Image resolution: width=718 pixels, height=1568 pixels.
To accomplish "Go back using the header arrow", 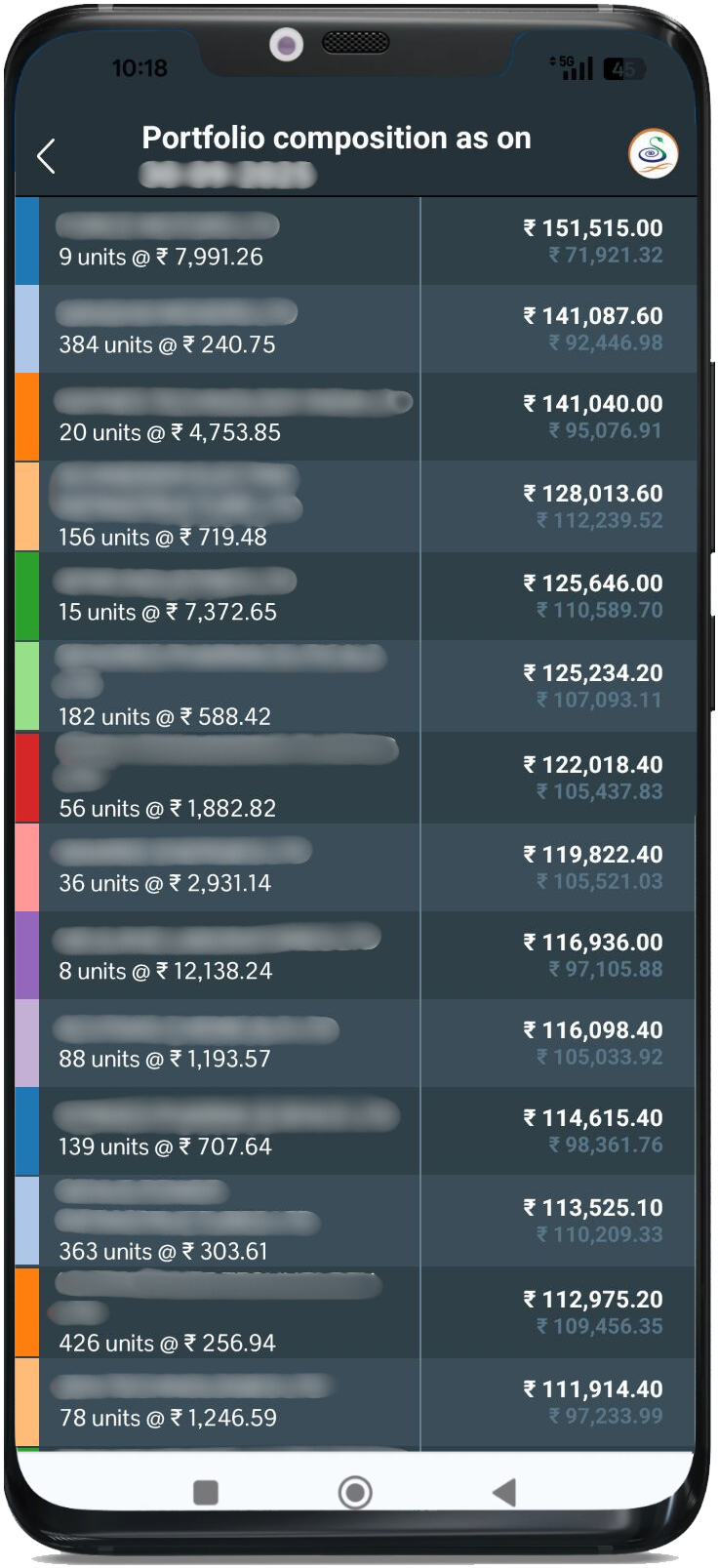I will point(46,156).
